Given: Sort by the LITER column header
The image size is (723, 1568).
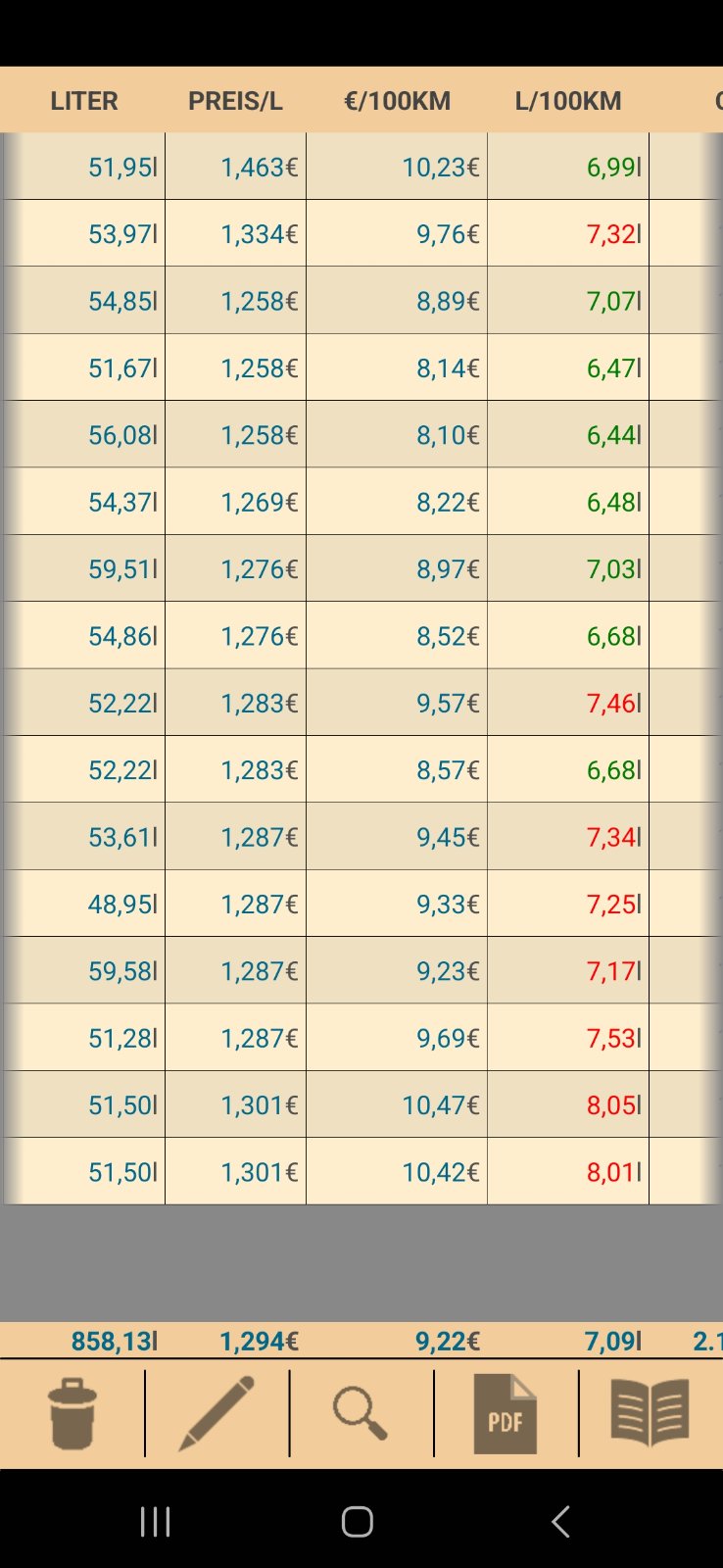Looking at the screenshot, I should [x=84, y=101].
